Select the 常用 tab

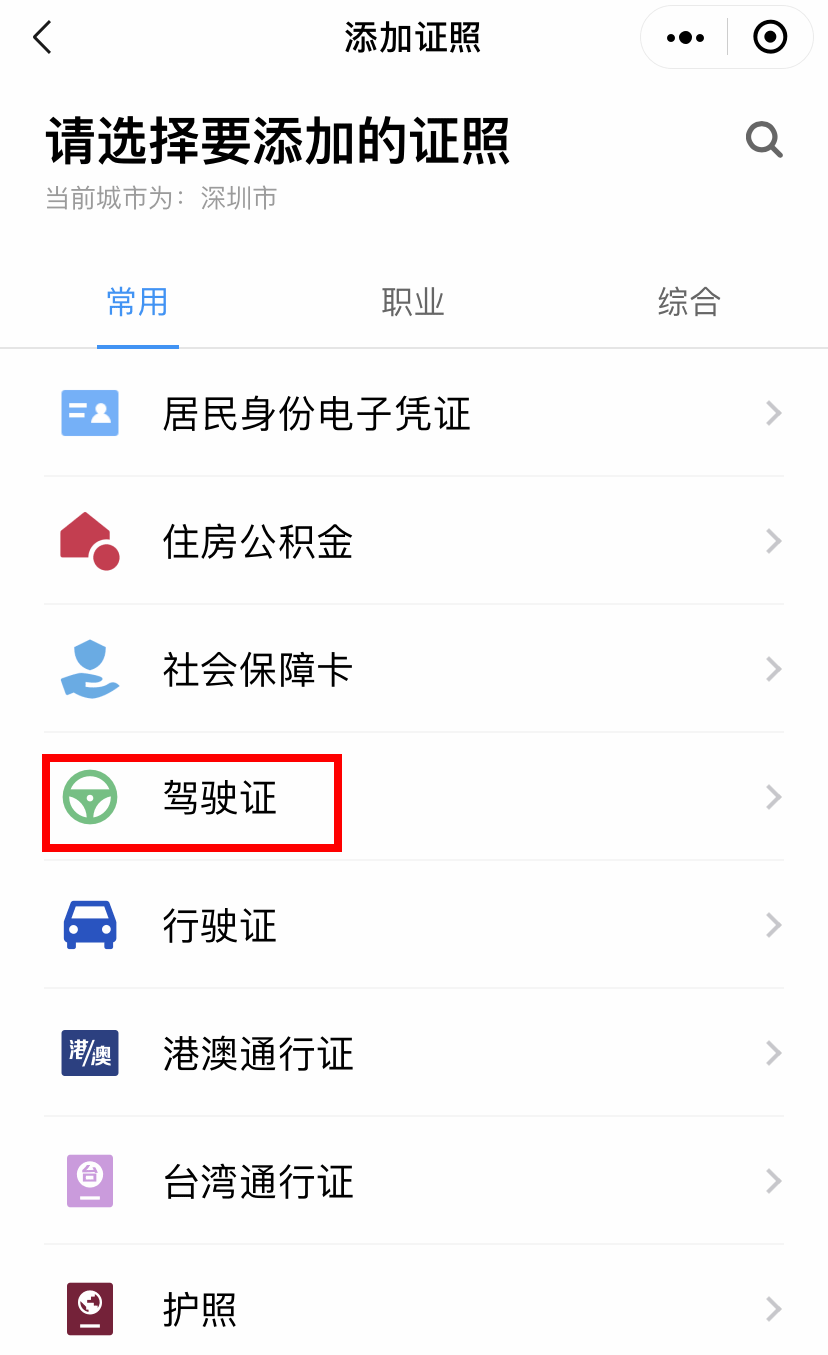coord(137,302)
